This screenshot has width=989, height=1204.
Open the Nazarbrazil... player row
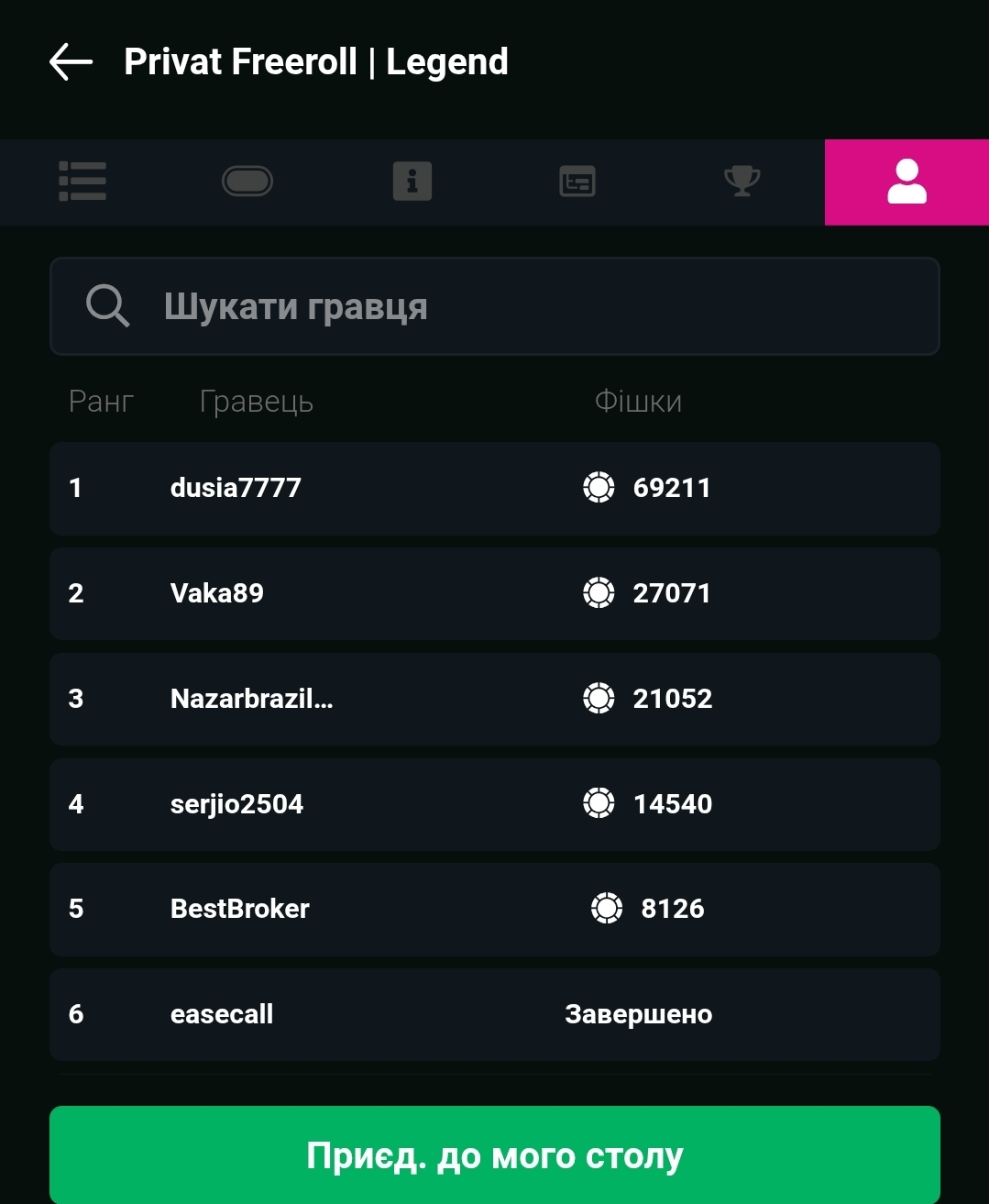click(x=495, y=699)
